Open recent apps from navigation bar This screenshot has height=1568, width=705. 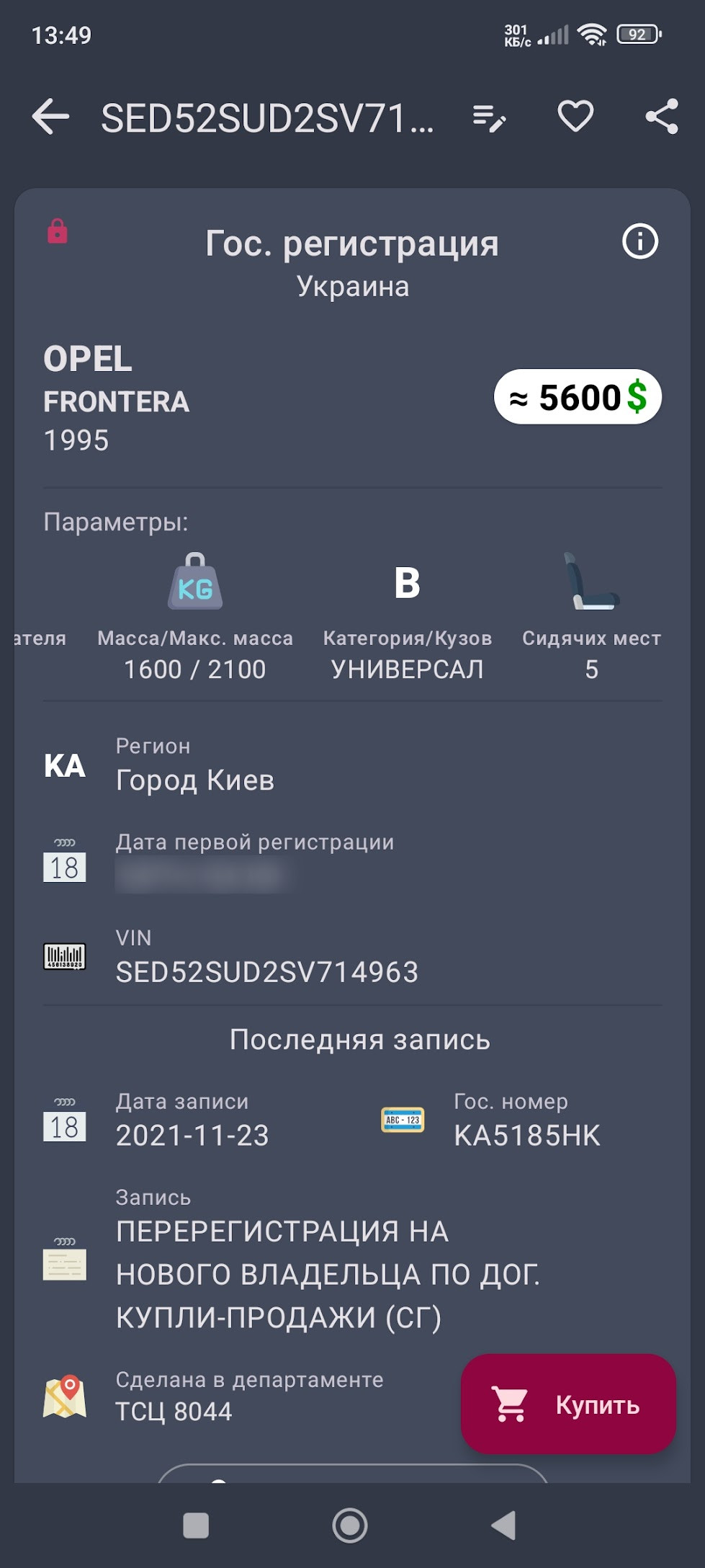[196, 1525]
